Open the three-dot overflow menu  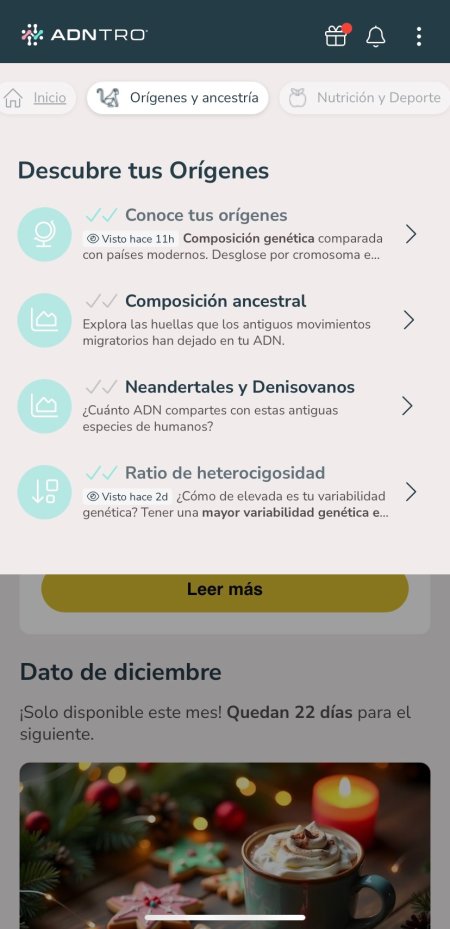pos(419,36)
